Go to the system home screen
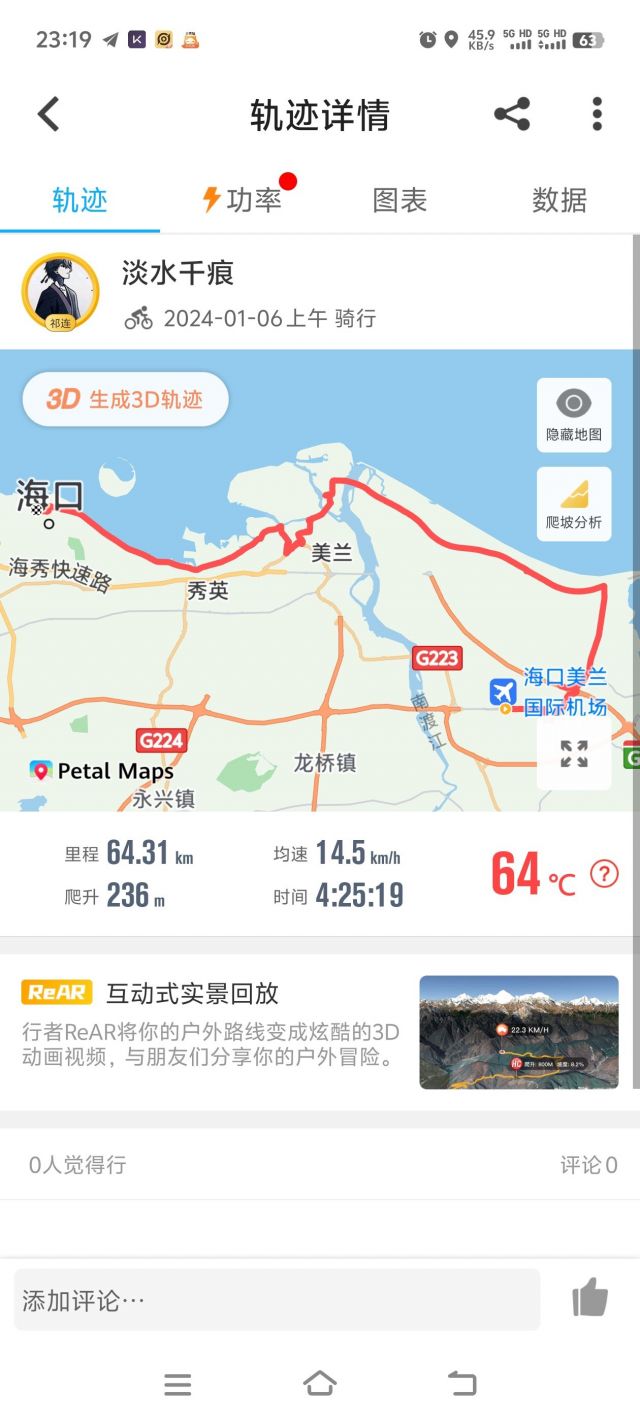Viewport: 640px width, 1422px height. click(319, 1384)
